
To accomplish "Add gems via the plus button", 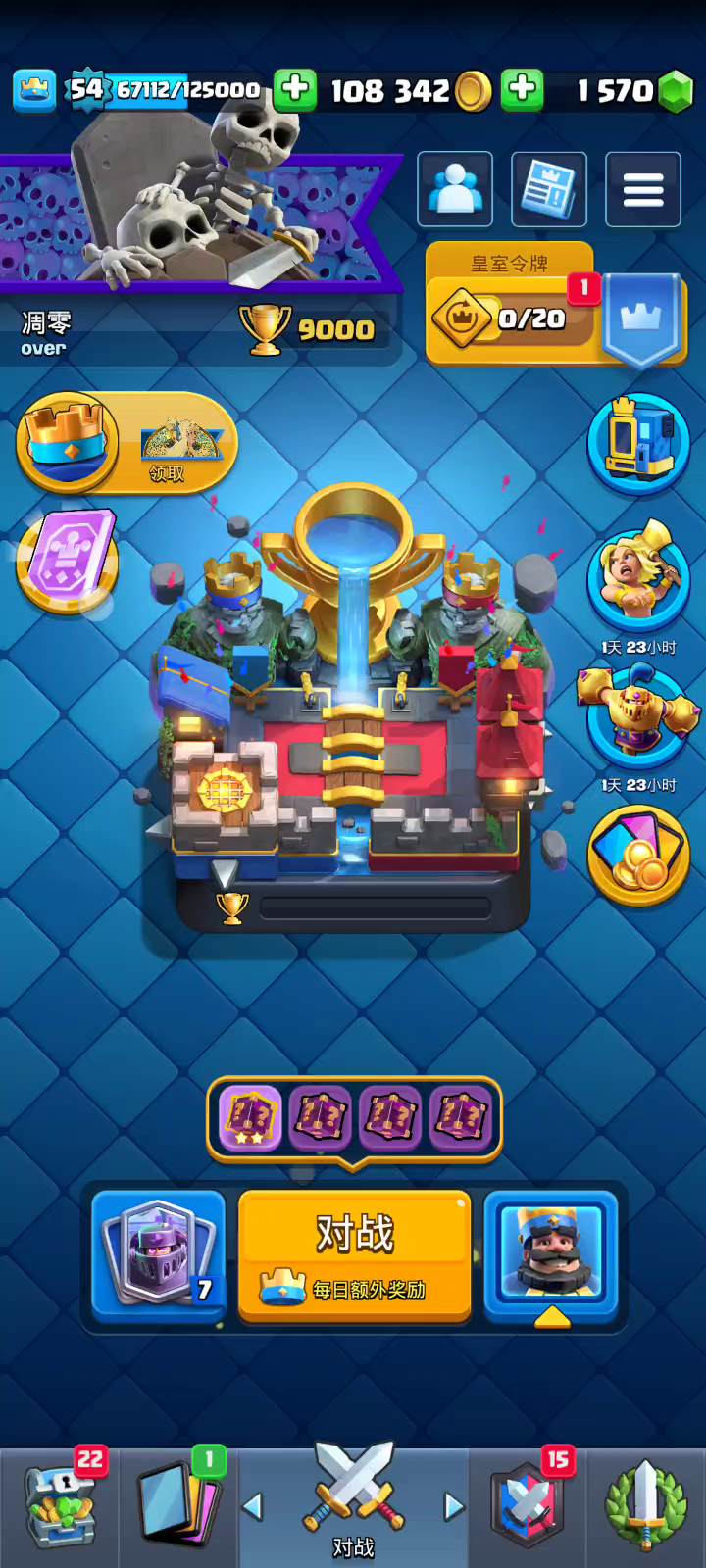I will 523,89.
